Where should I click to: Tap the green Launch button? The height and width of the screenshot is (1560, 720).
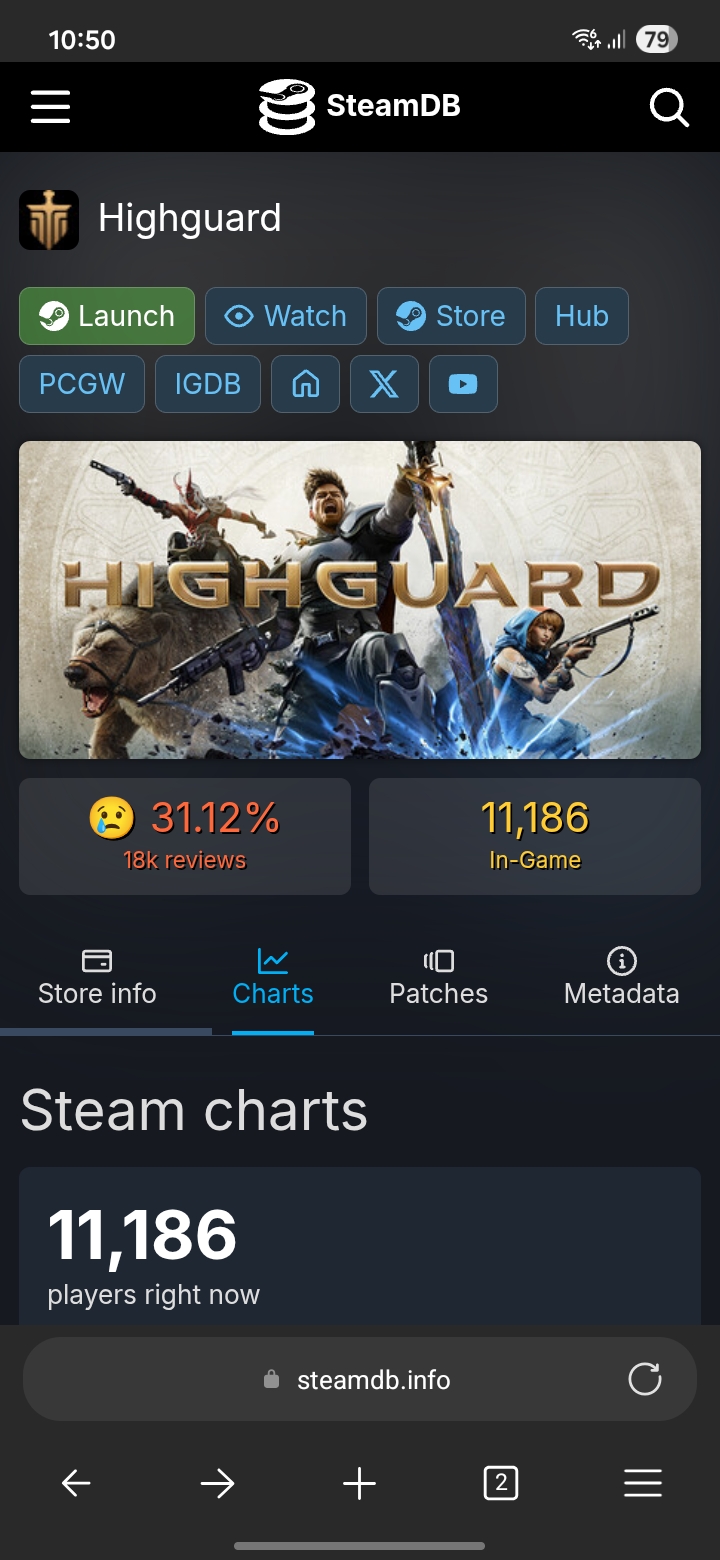[107, 316]
